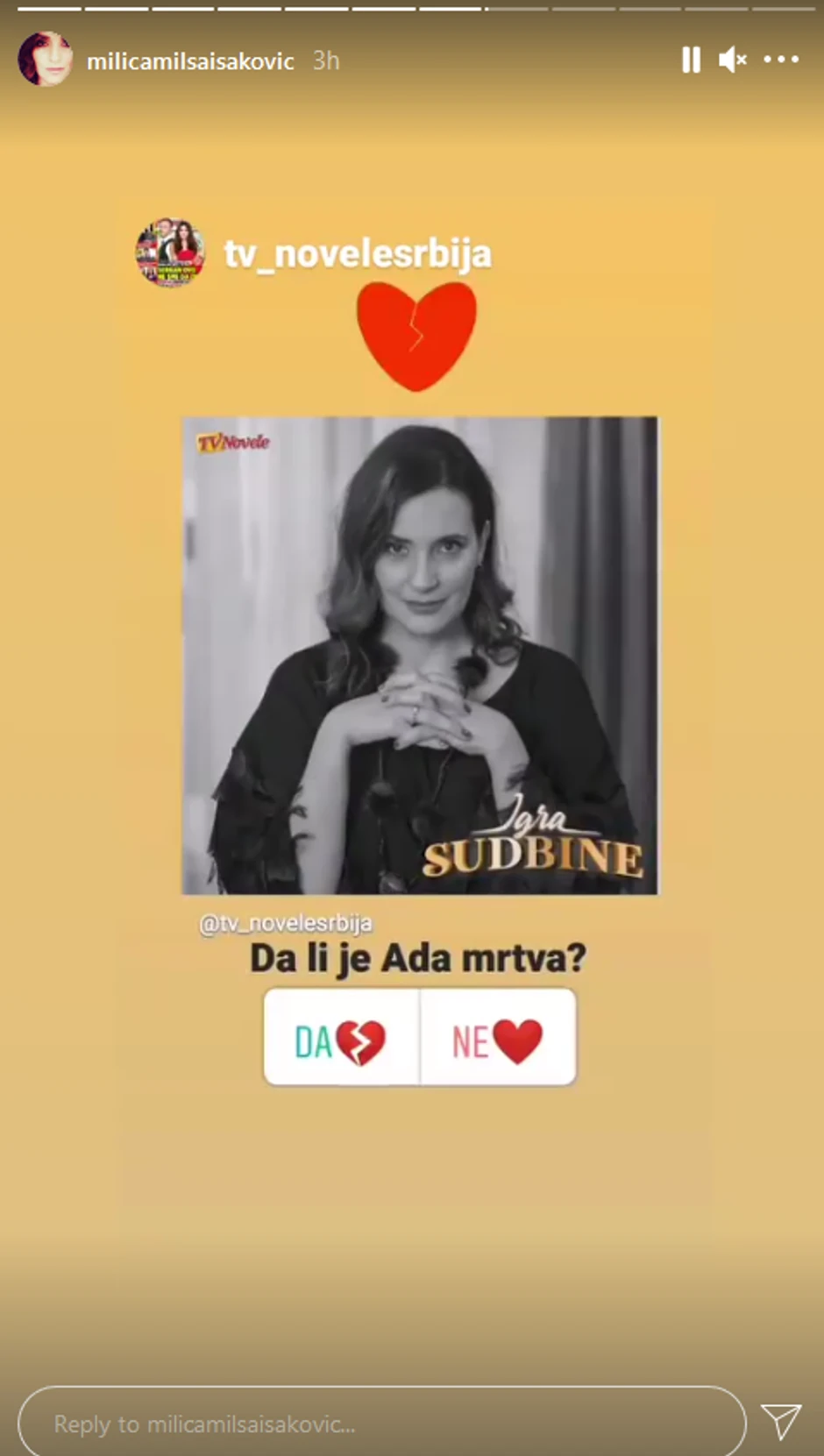Vote DA on the poll
This screenshot has height=1456, width=824.
pyautogui.click(x=341, y=1036)
